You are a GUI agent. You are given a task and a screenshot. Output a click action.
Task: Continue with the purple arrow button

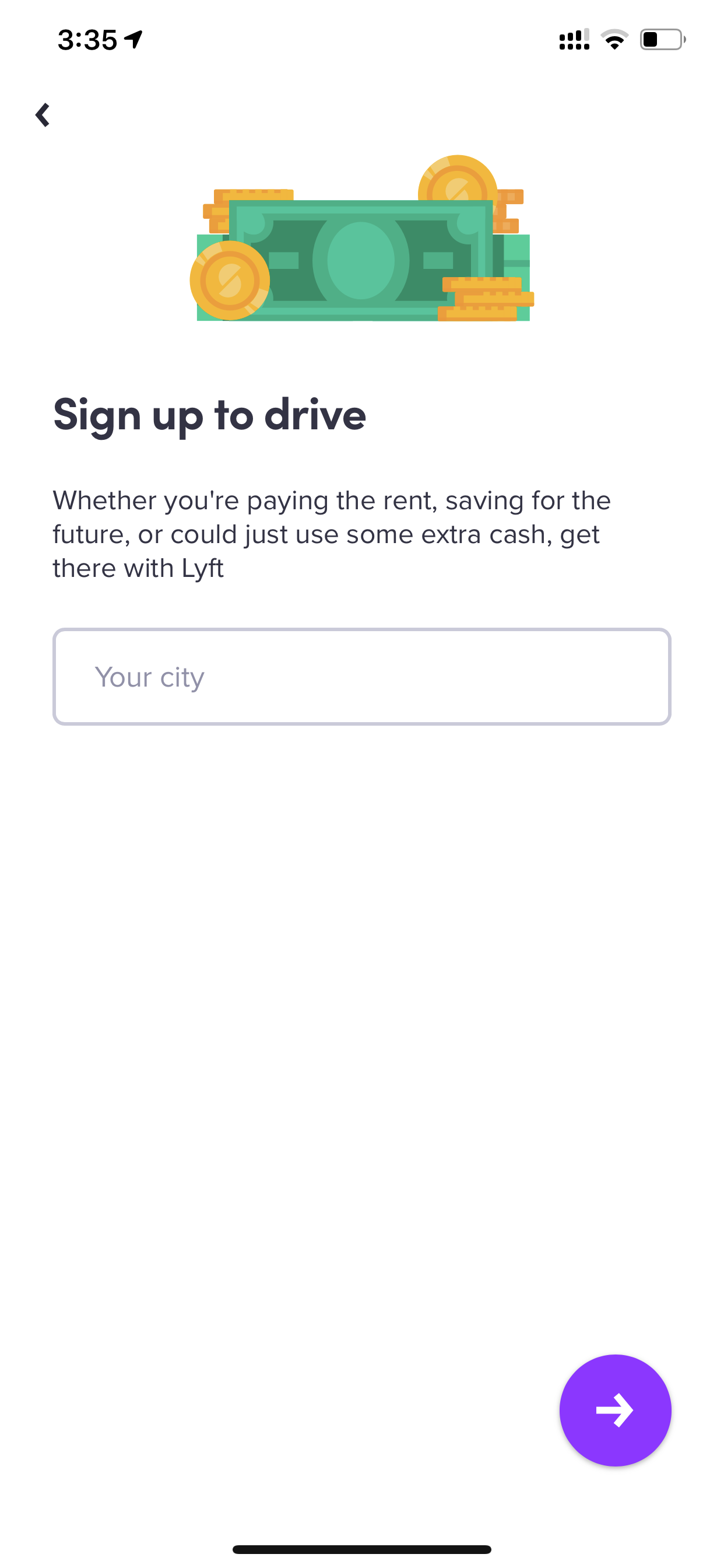[x=615, y=1410]
